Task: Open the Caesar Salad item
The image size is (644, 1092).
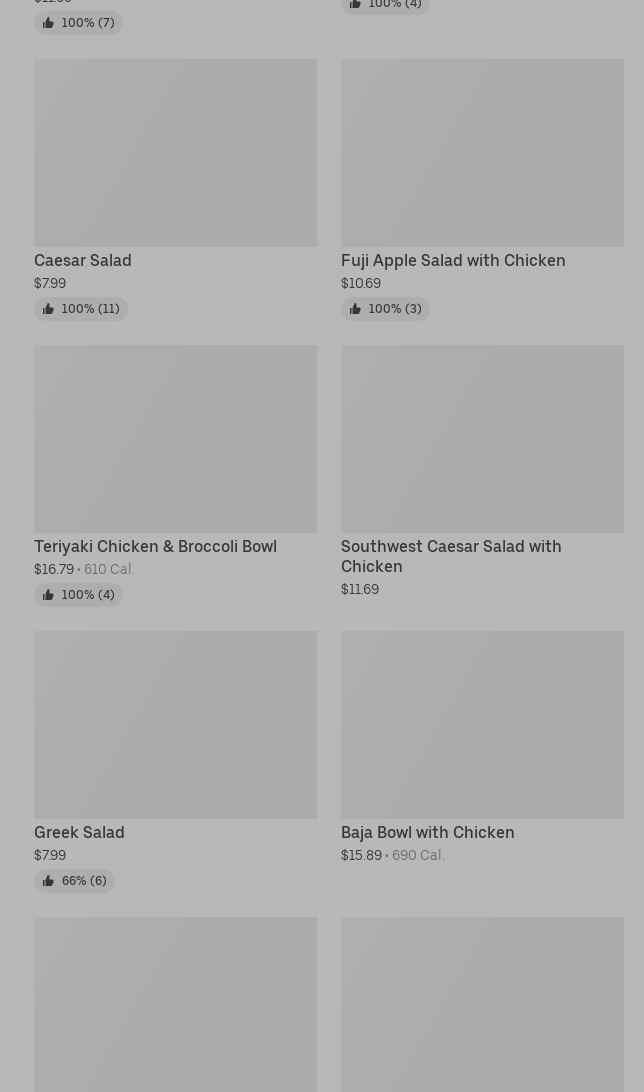Action: 175,153
